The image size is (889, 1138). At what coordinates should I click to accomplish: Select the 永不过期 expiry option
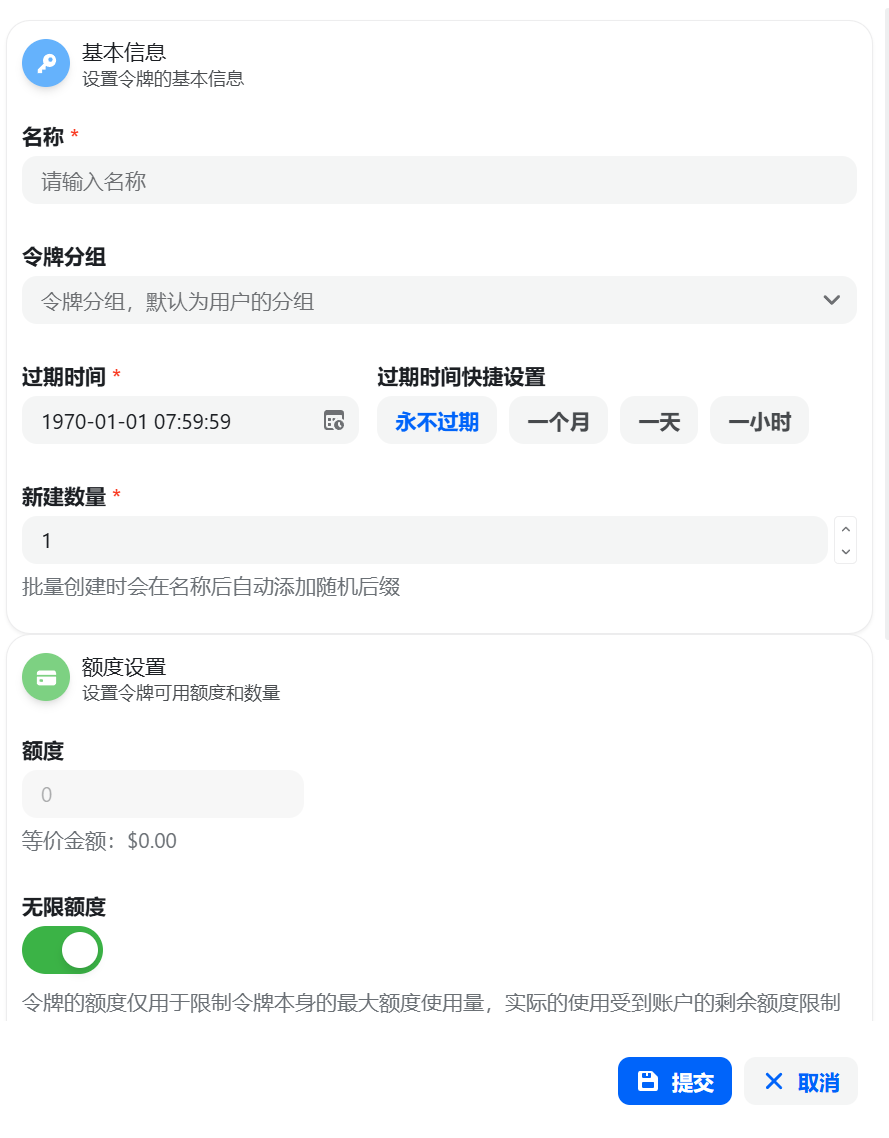tap(437, 420)
